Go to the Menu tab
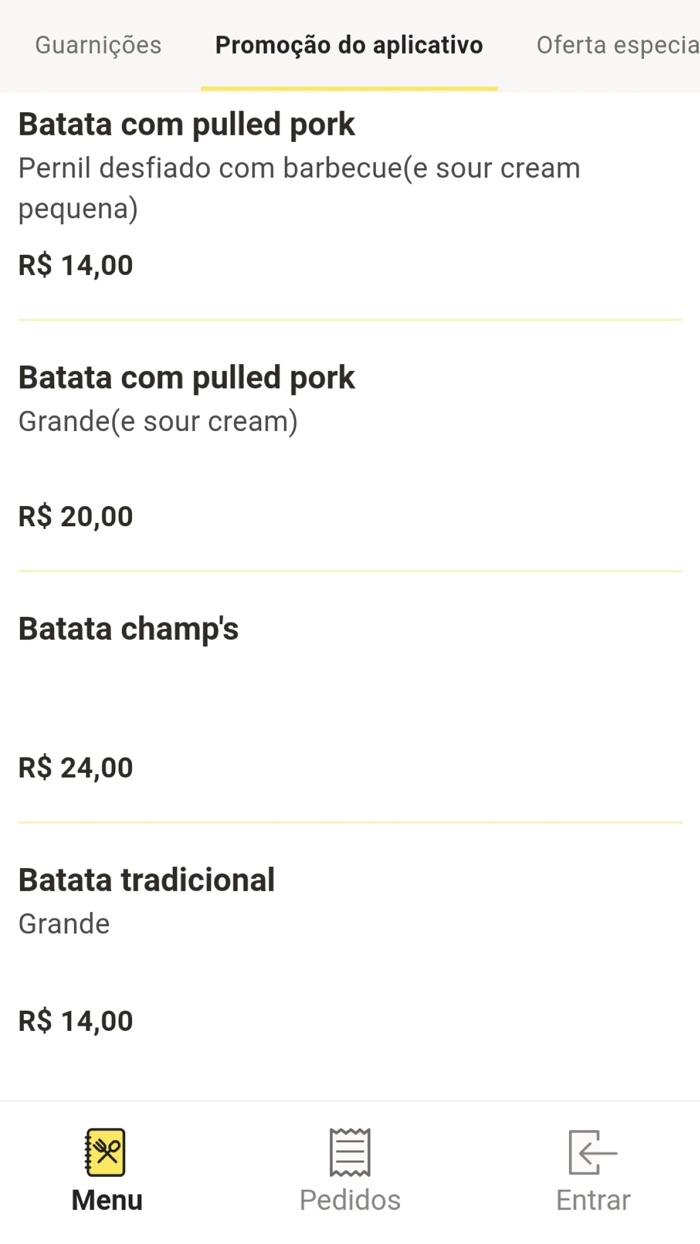The image size is (700, 1244). coord(107,1170)
